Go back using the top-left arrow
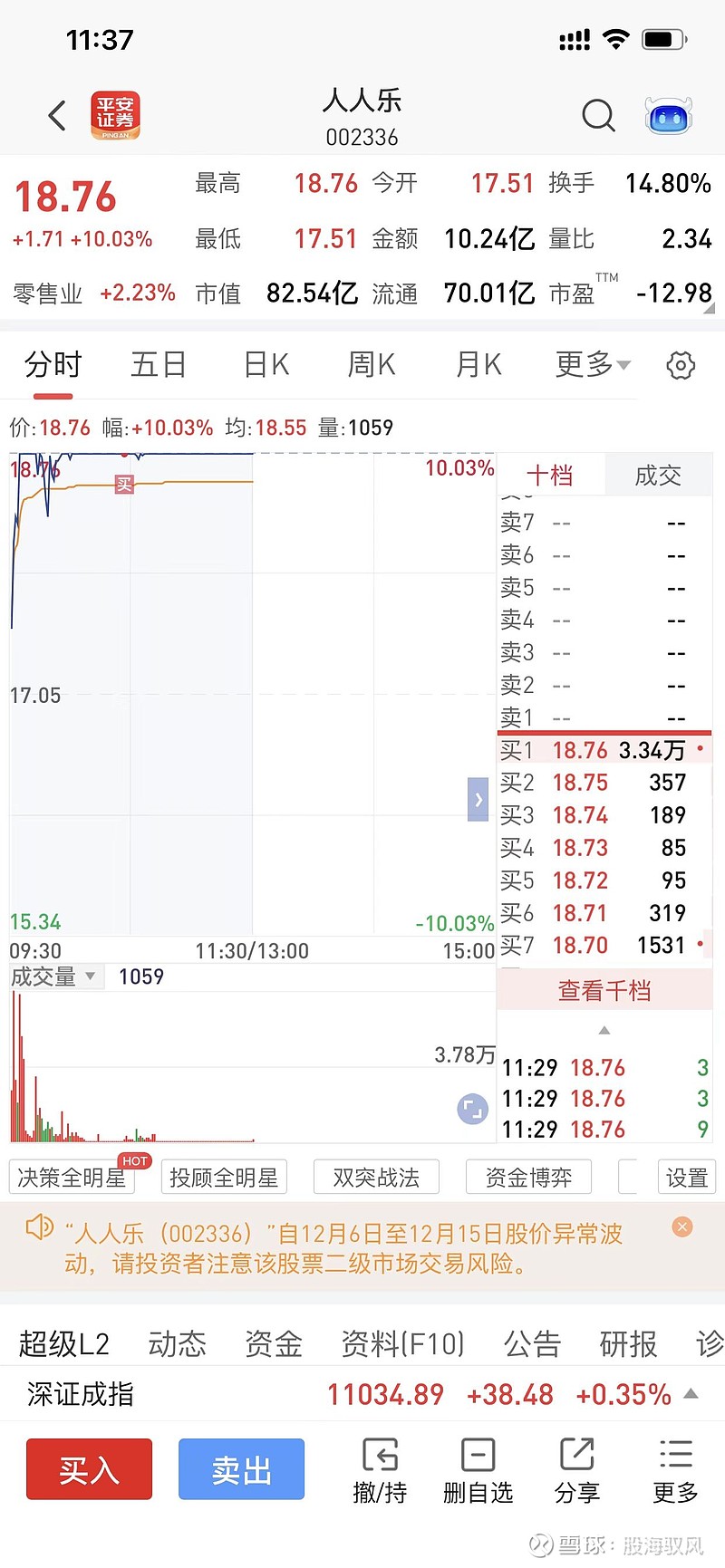725x1568 pixels. pyautogui.click(x=57, y=115)
